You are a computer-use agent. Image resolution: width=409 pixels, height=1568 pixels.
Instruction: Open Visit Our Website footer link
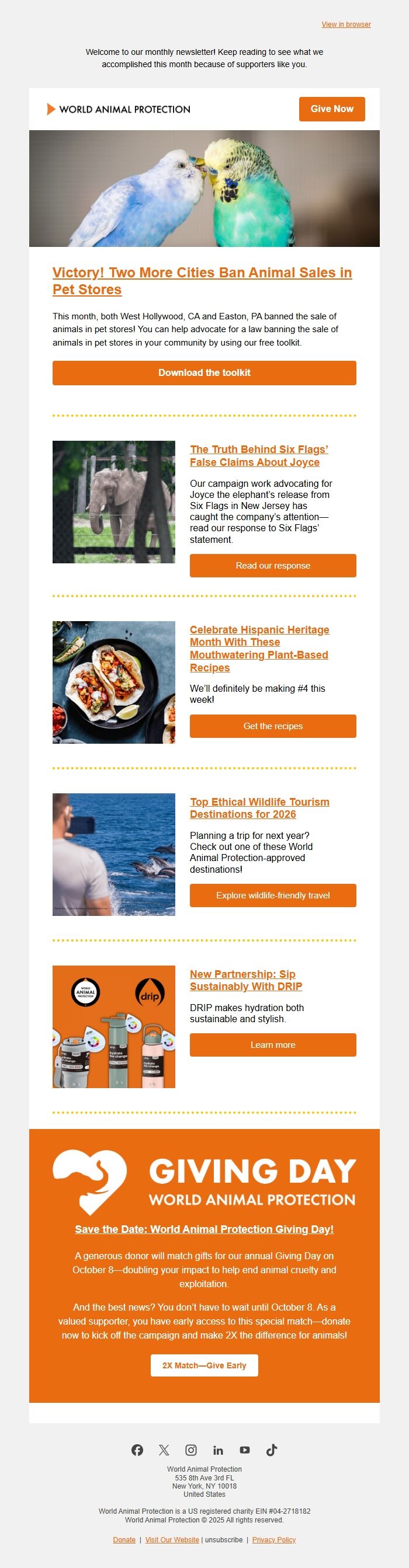pyautogui.click(x=172, y=1539)
